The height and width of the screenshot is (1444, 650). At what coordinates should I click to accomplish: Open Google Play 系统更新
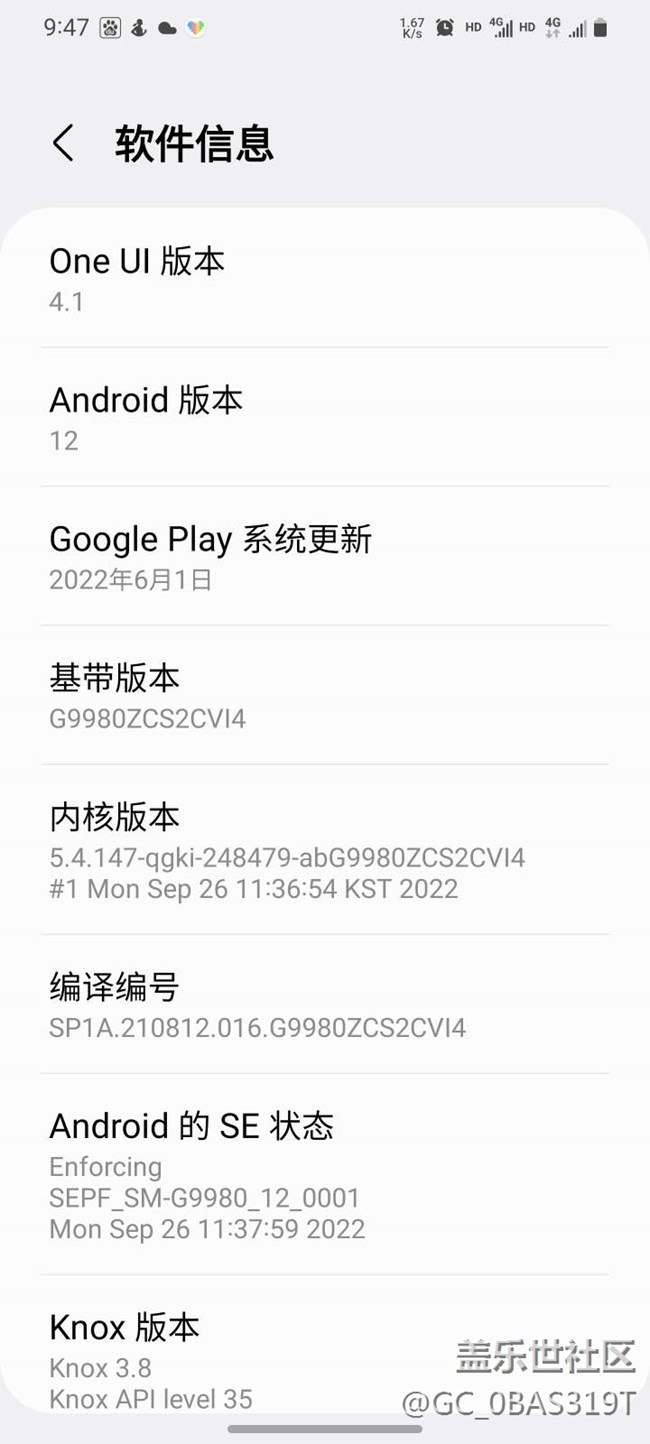click(325, 557)
